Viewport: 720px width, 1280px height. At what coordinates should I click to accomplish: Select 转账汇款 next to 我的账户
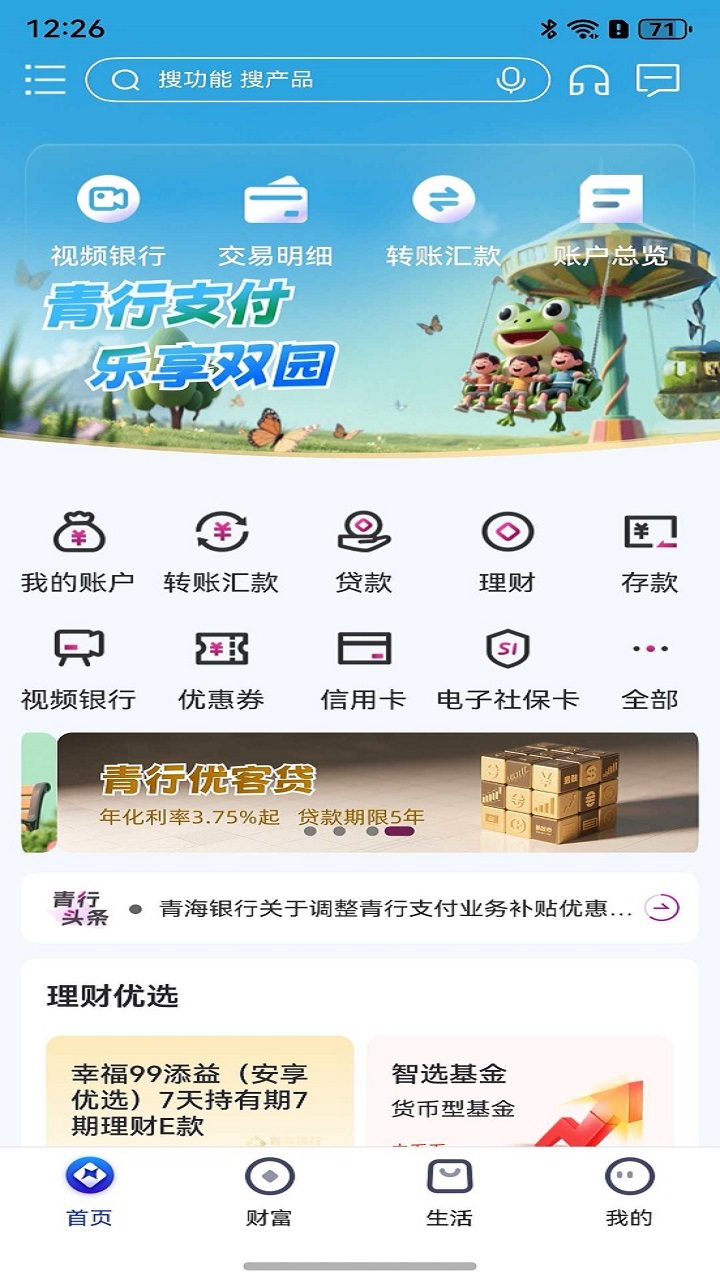(221, 552)
